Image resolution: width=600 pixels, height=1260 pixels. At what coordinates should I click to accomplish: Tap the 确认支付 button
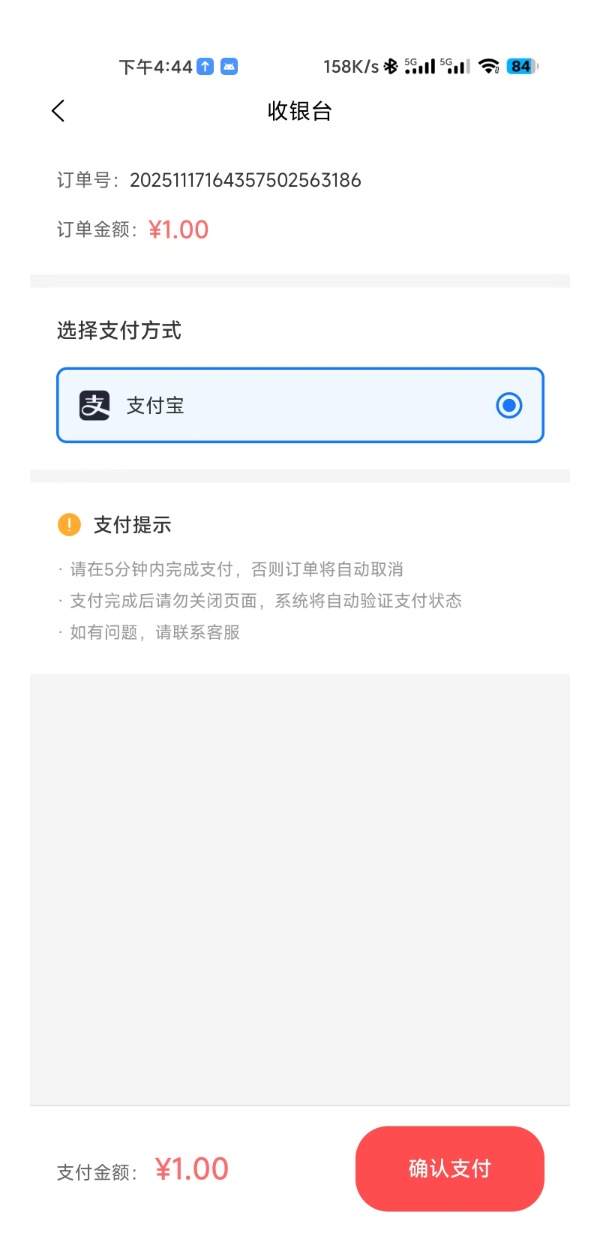449,1169
